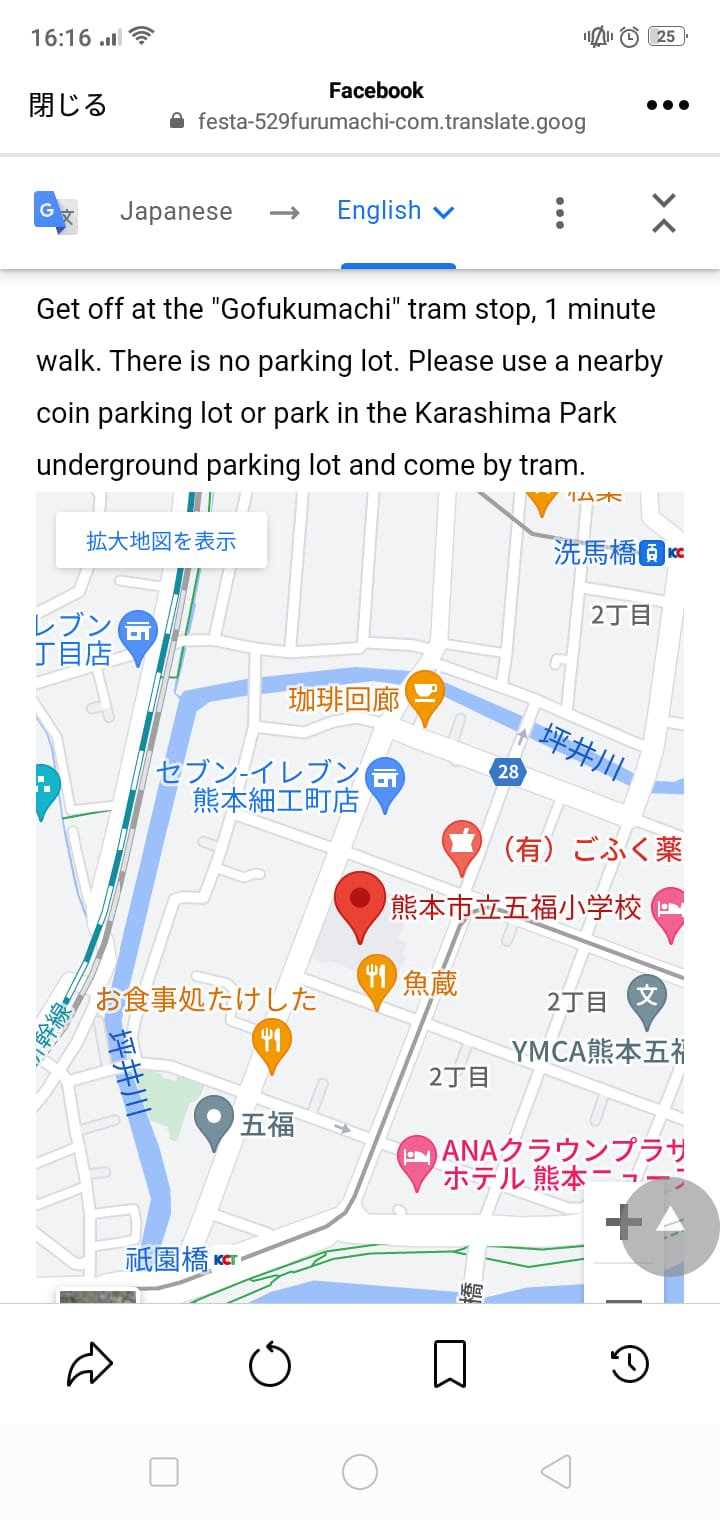Screen dimensions: 720x1520
Task: Go back using system back button
Action: tap(556, 1471)
